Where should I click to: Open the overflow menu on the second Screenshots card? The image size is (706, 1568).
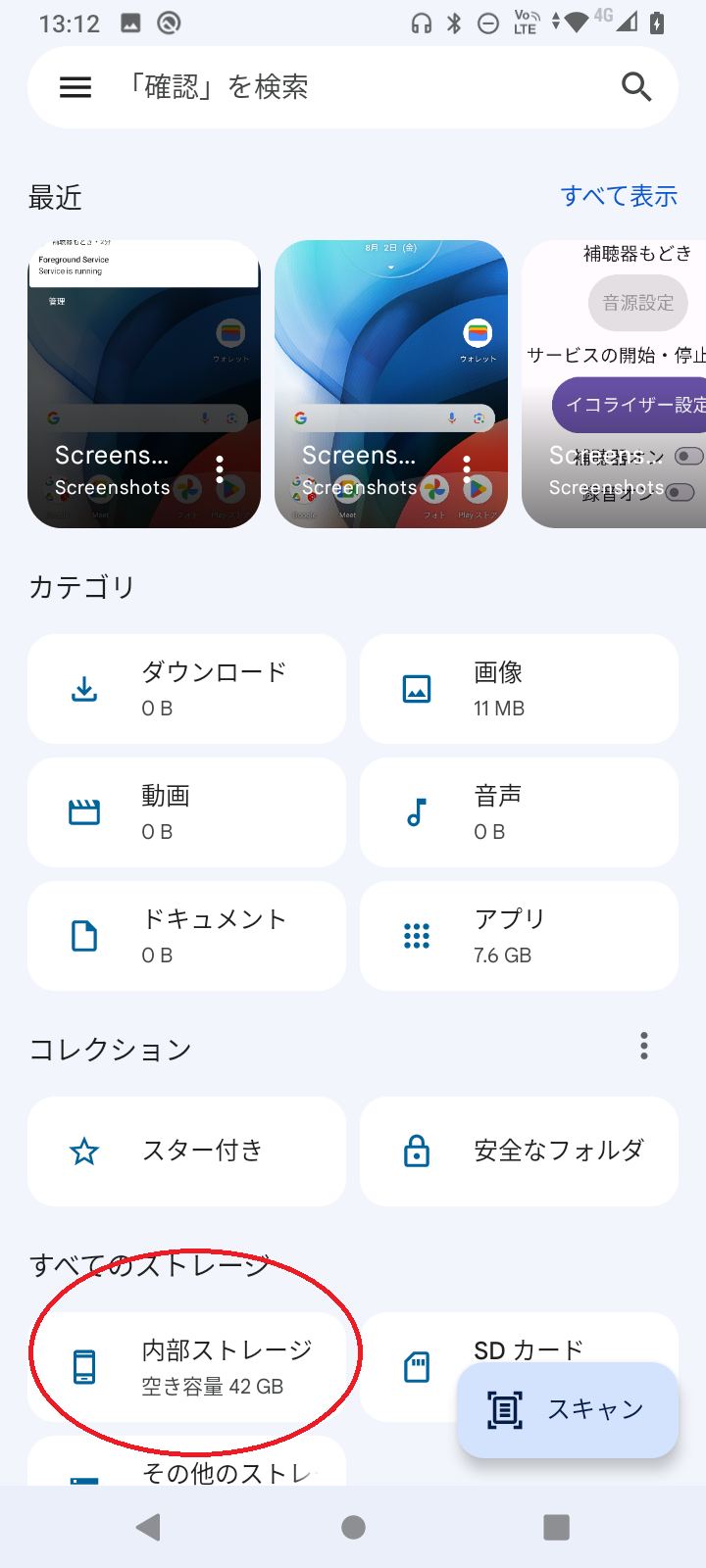click(467, 469)
